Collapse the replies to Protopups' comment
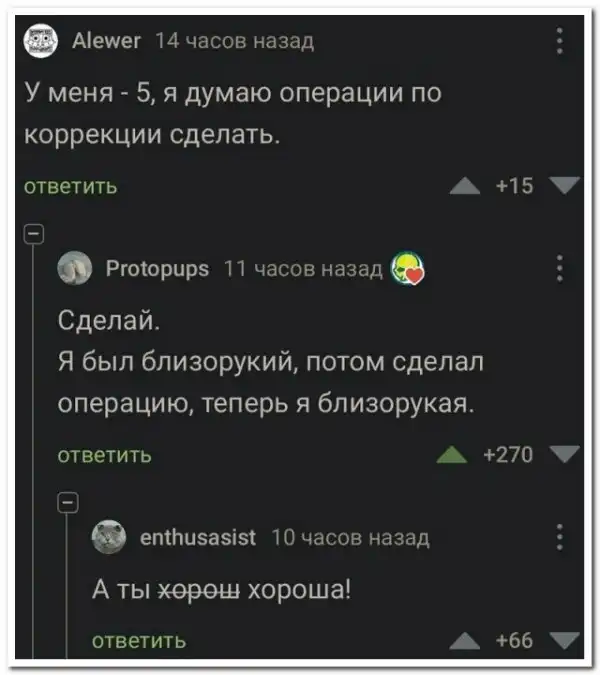Screen dimensions: 600x675 [x=67, y=502]
